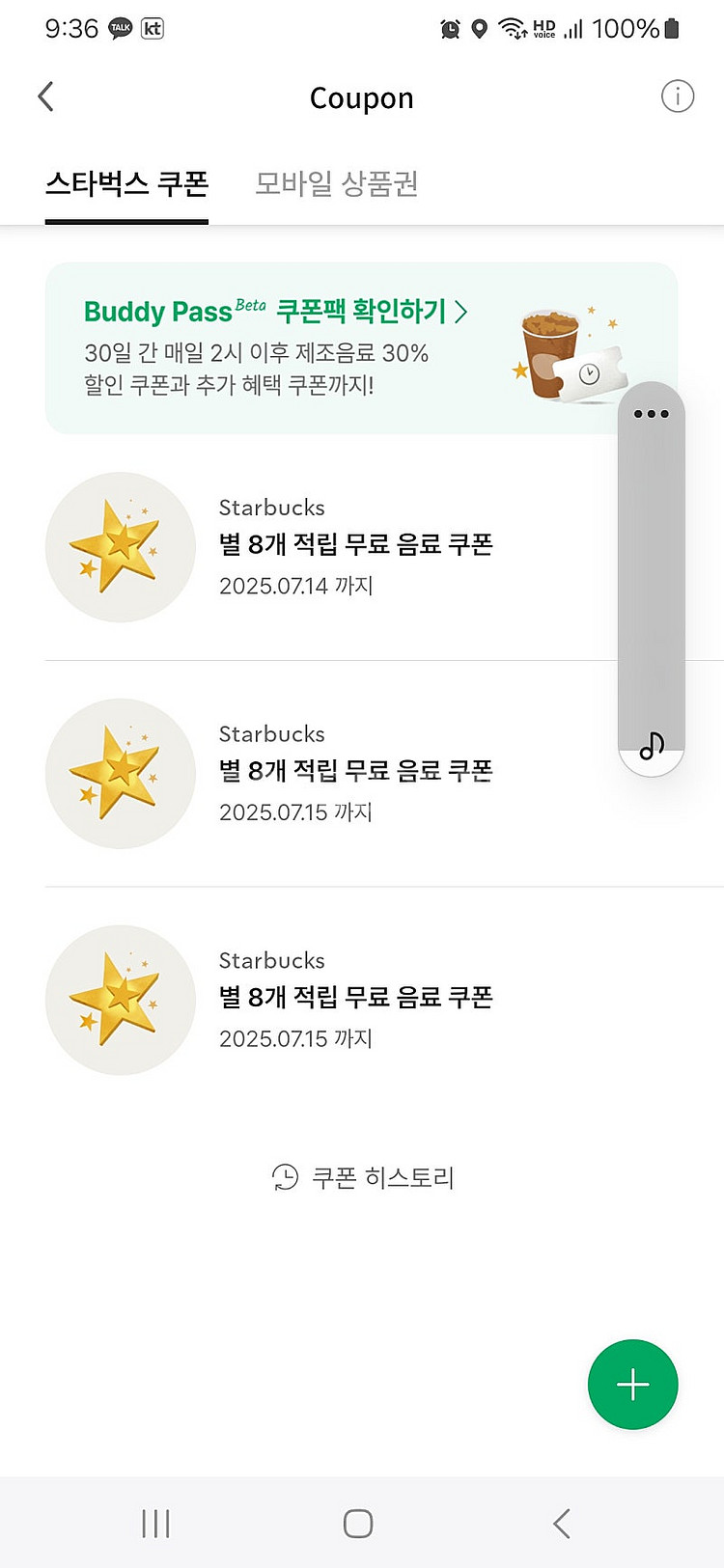This screenshot has width=724, height=1568.
Task: Open the three-dot edge panel handle
Action: click(x=651, y=415)
